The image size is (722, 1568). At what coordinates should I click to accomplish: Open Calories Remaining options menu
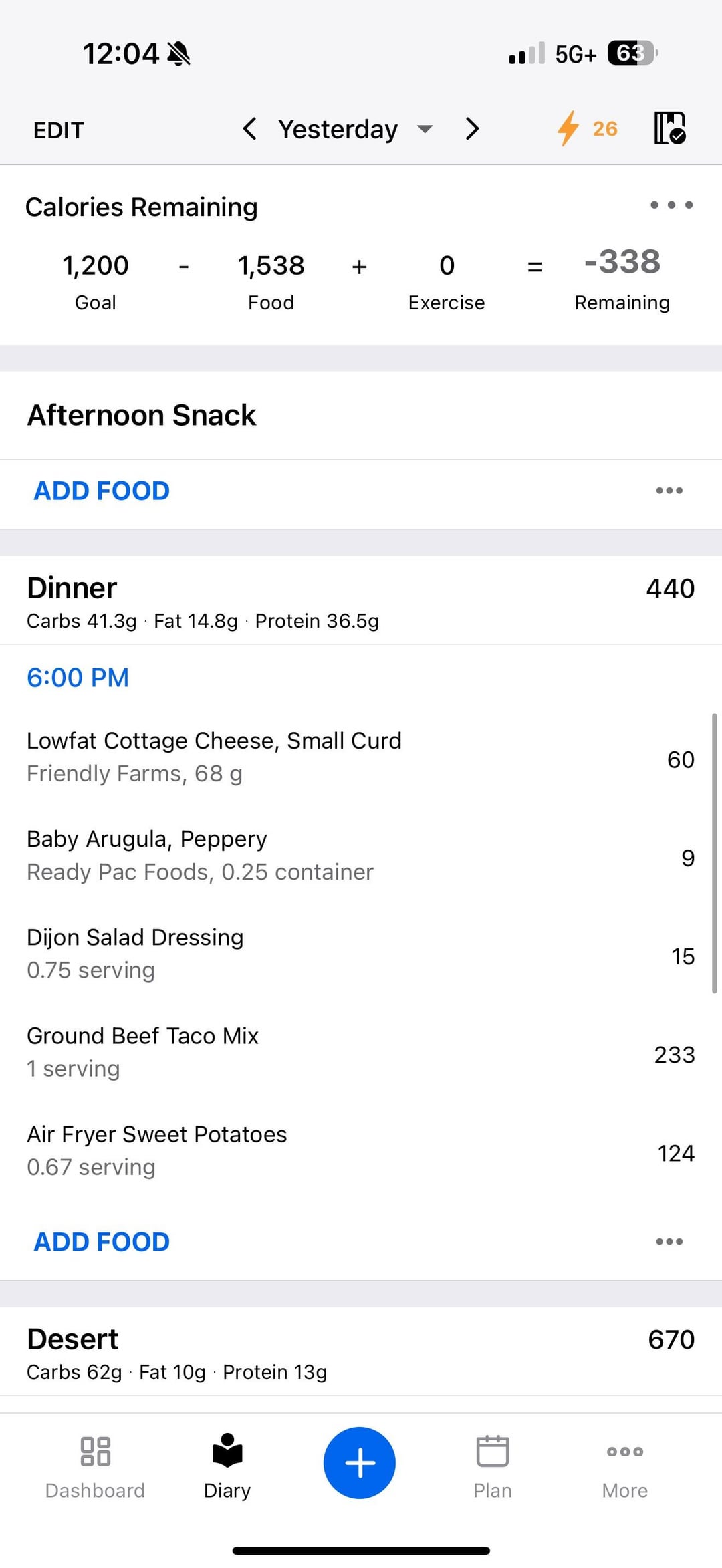pyautogui.click(x=671, y=205)
